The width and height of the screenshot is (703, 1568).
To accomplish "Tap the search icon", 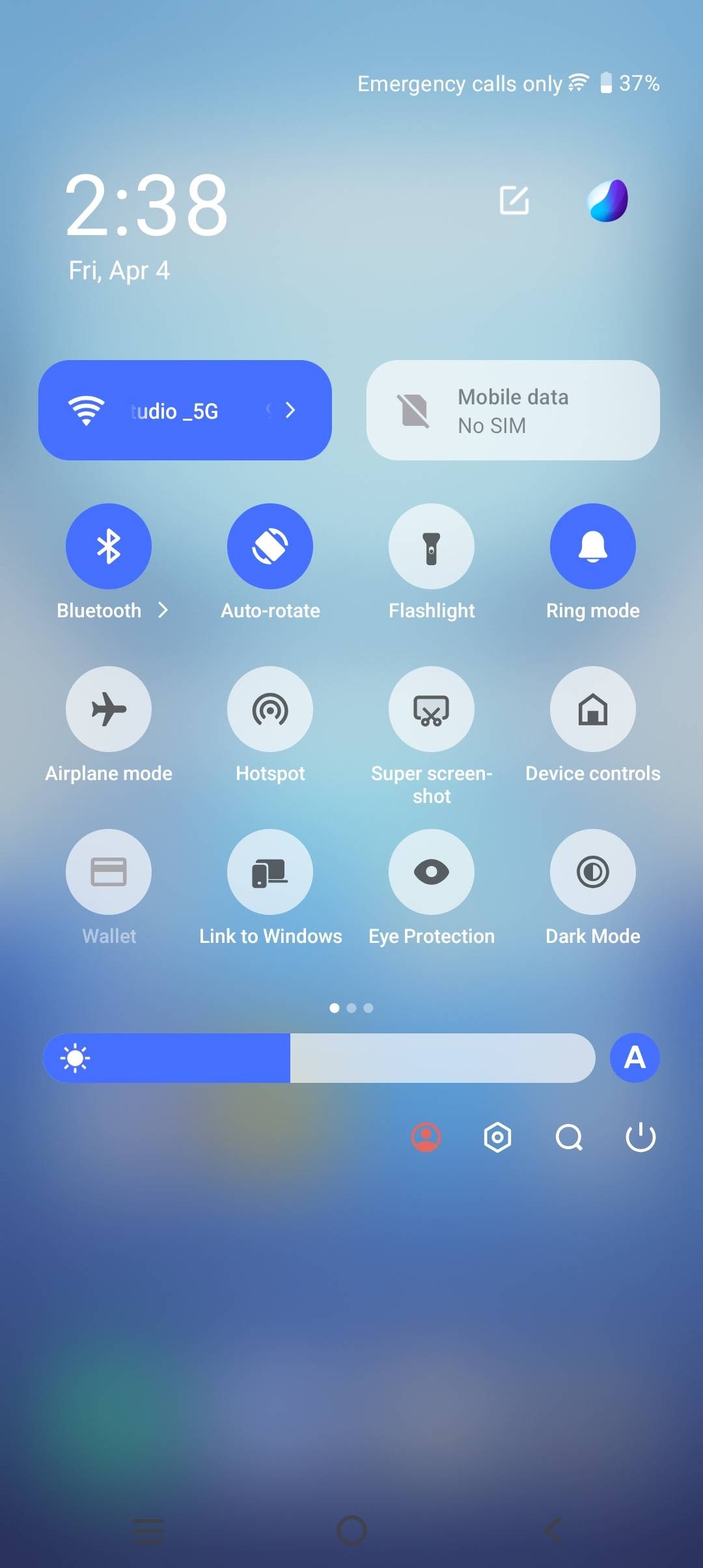I will [569, 1138].
